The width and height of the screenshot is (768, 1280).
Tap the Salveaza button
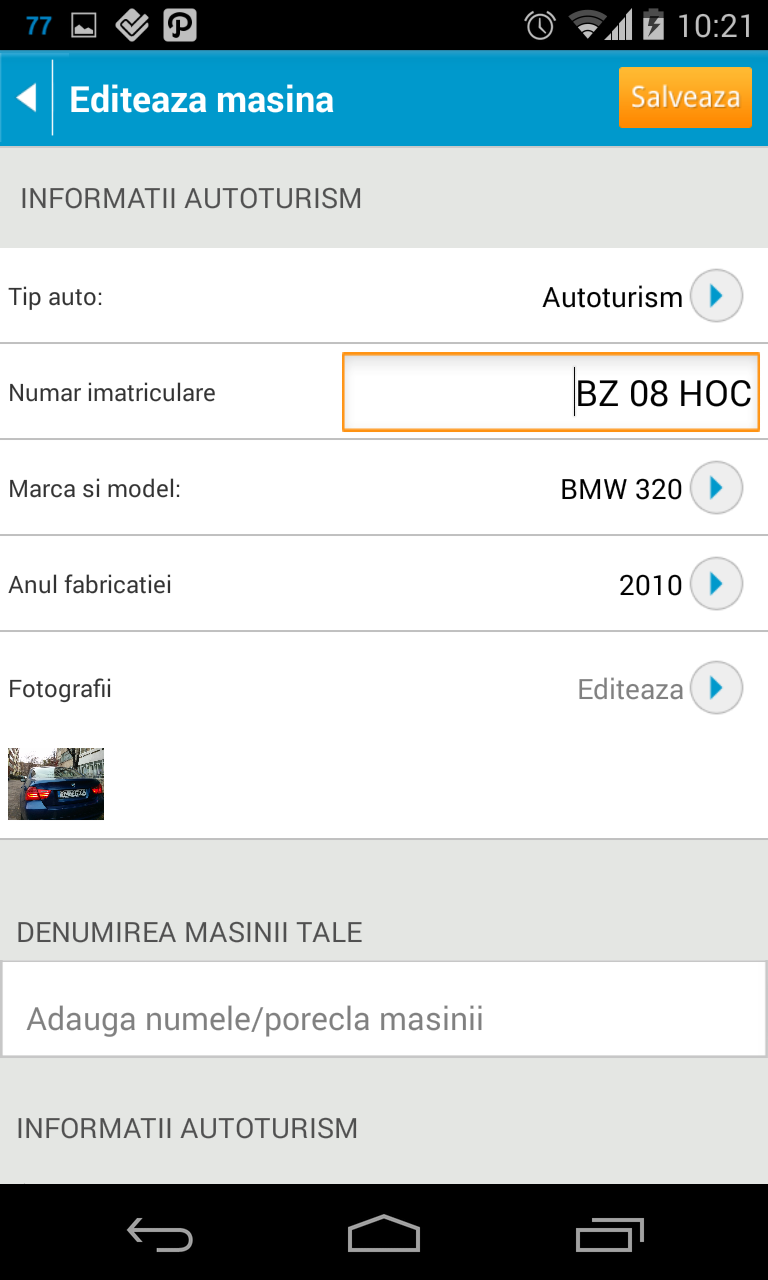(x=685, y=98)
